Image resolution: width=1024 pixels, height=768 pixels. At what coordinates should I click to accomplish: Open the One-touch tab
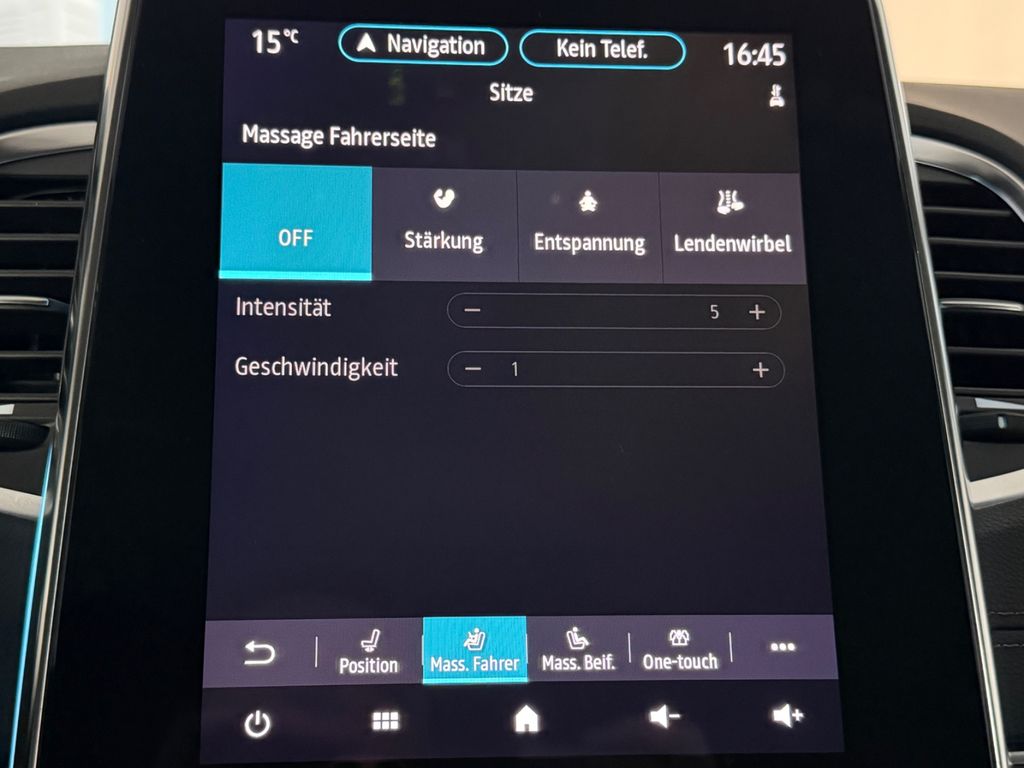[680, 649]
